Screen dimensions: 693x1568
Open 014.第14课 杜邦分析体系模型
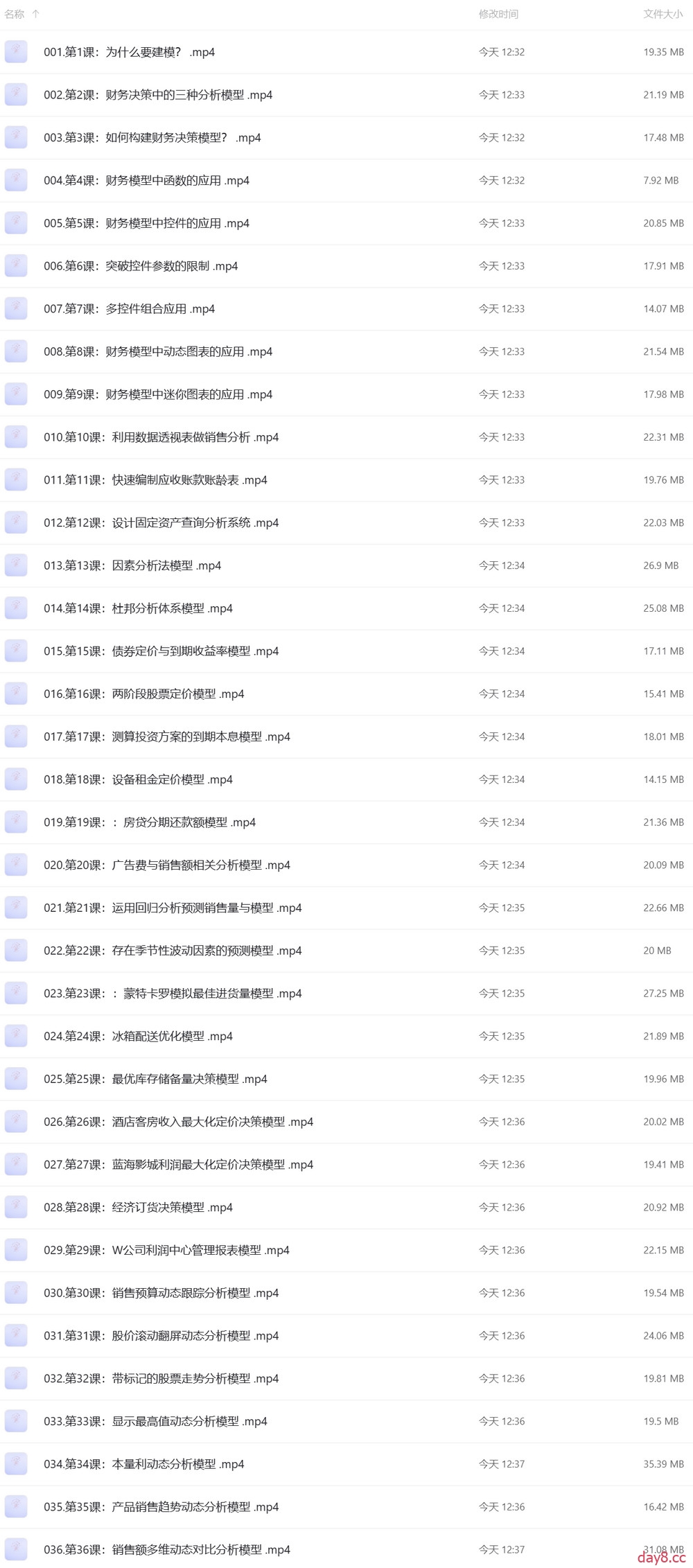coord(138,608)
